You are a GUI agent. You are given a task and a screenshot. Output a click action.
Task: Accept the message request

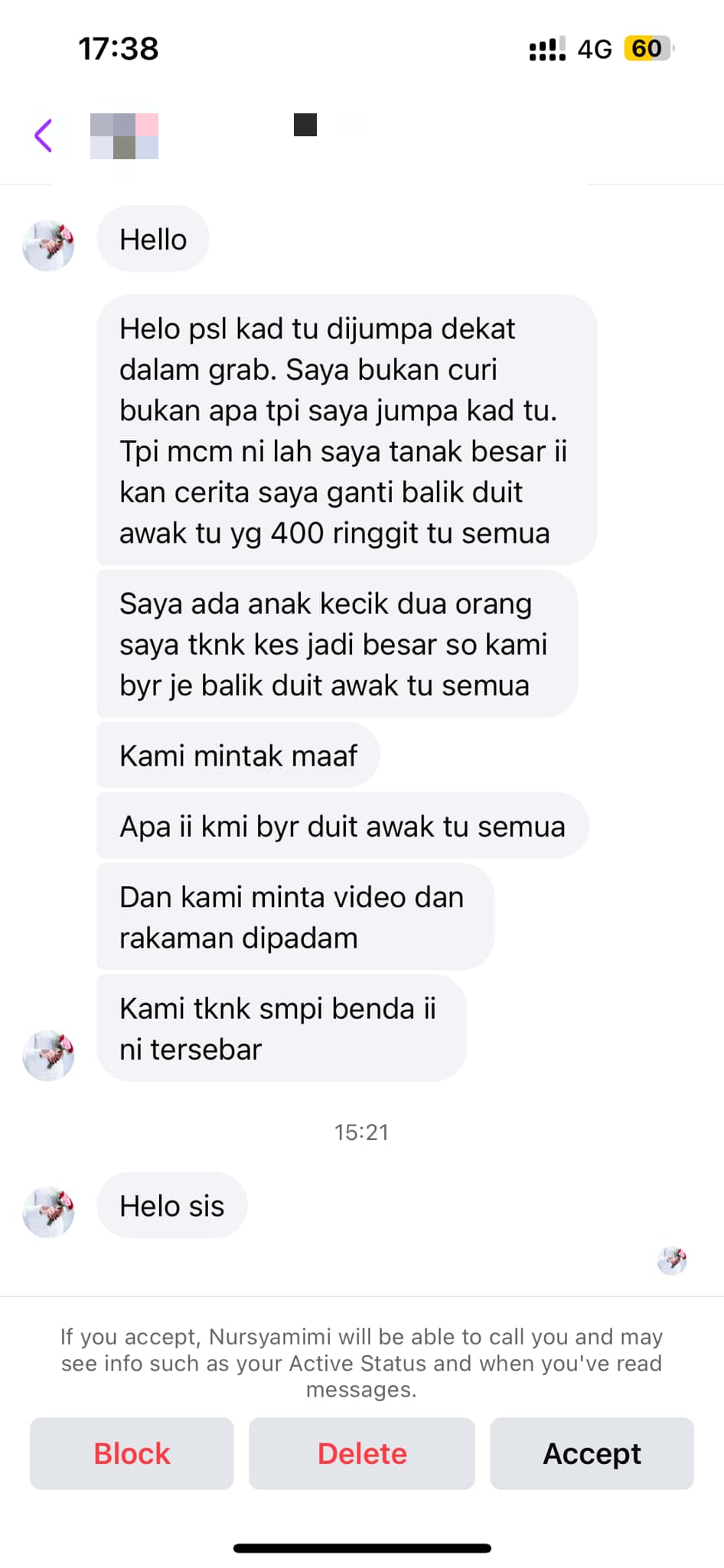592,1453
